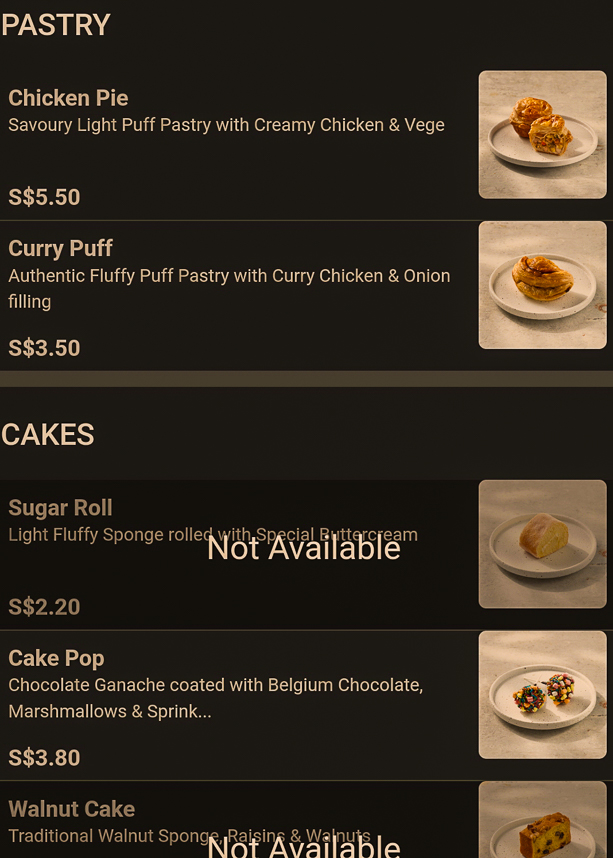Screen dimensions: 613x858
Task: View the Chicken Pie photo
Action: (542, 134)
